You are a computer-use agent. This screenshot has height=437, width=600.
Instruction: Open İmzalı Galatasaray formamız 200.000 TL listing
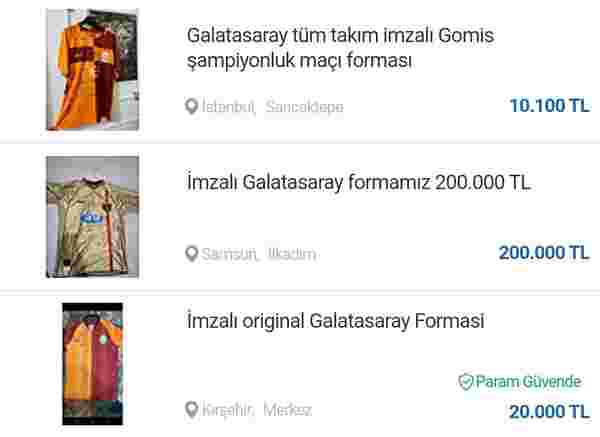[358, 184]
